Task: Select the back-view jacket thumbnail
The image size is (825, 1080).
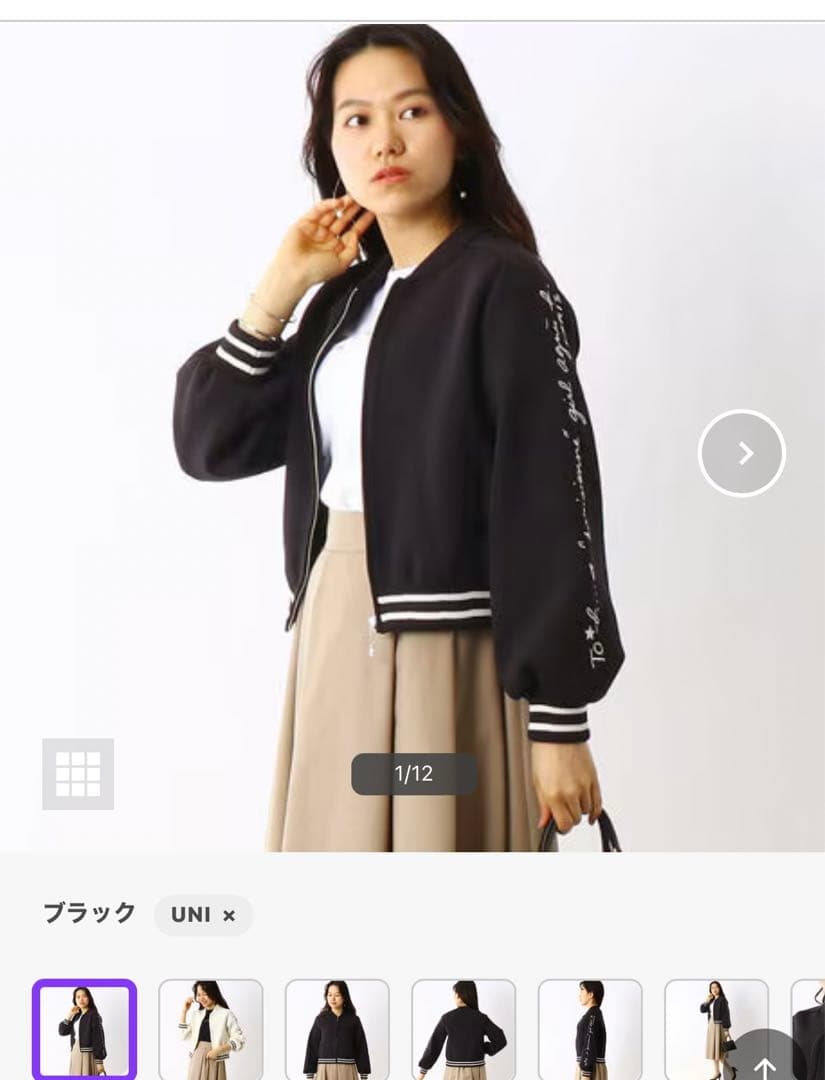Action: (464, 1030)
